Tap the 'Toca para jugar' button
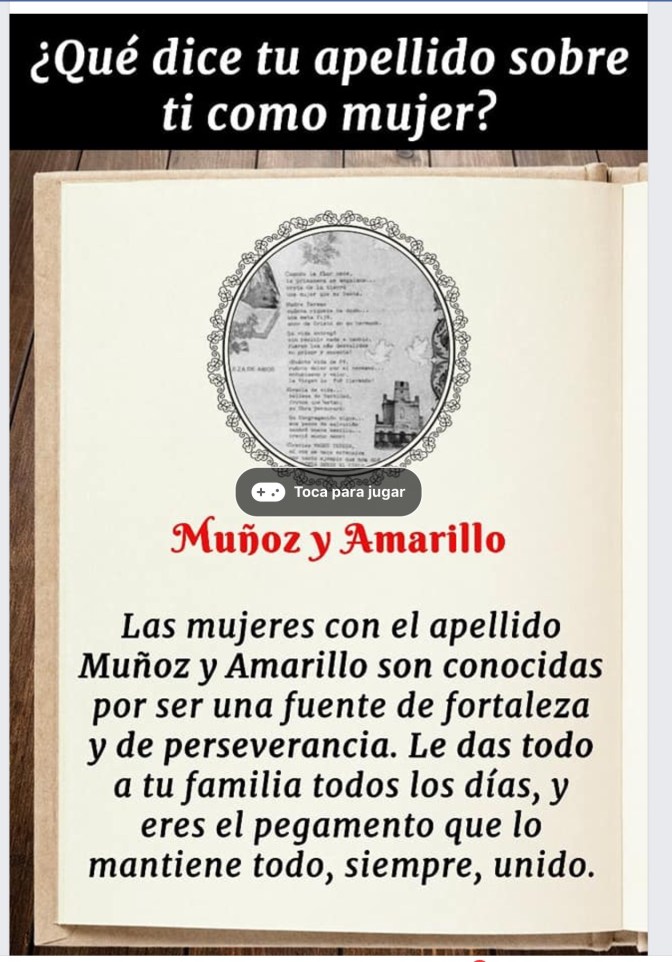The image size is (672, 962). coord(329,492)
